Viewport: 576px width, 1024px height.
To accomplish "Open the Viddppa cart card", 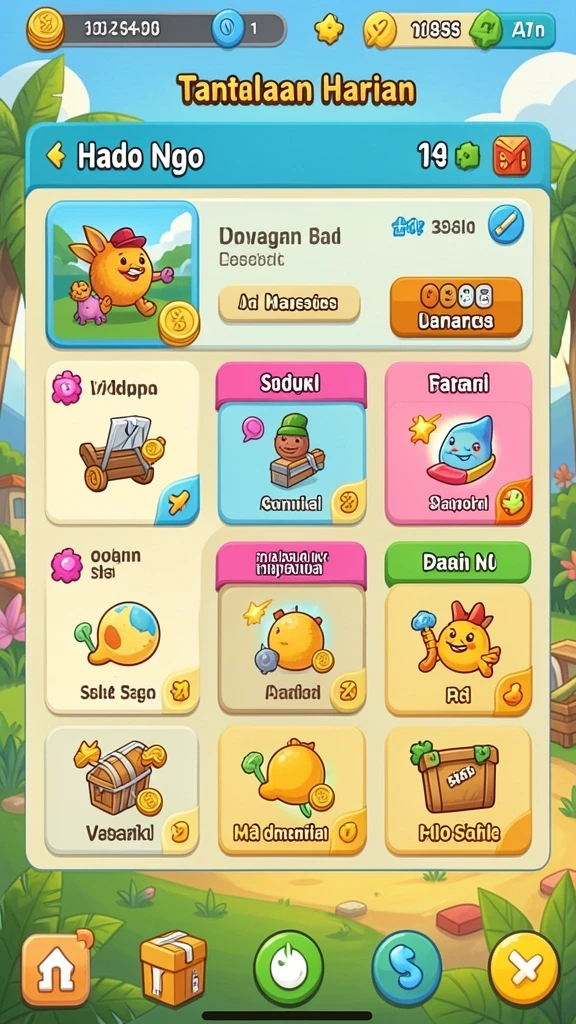I will click(x=122, y=443).
